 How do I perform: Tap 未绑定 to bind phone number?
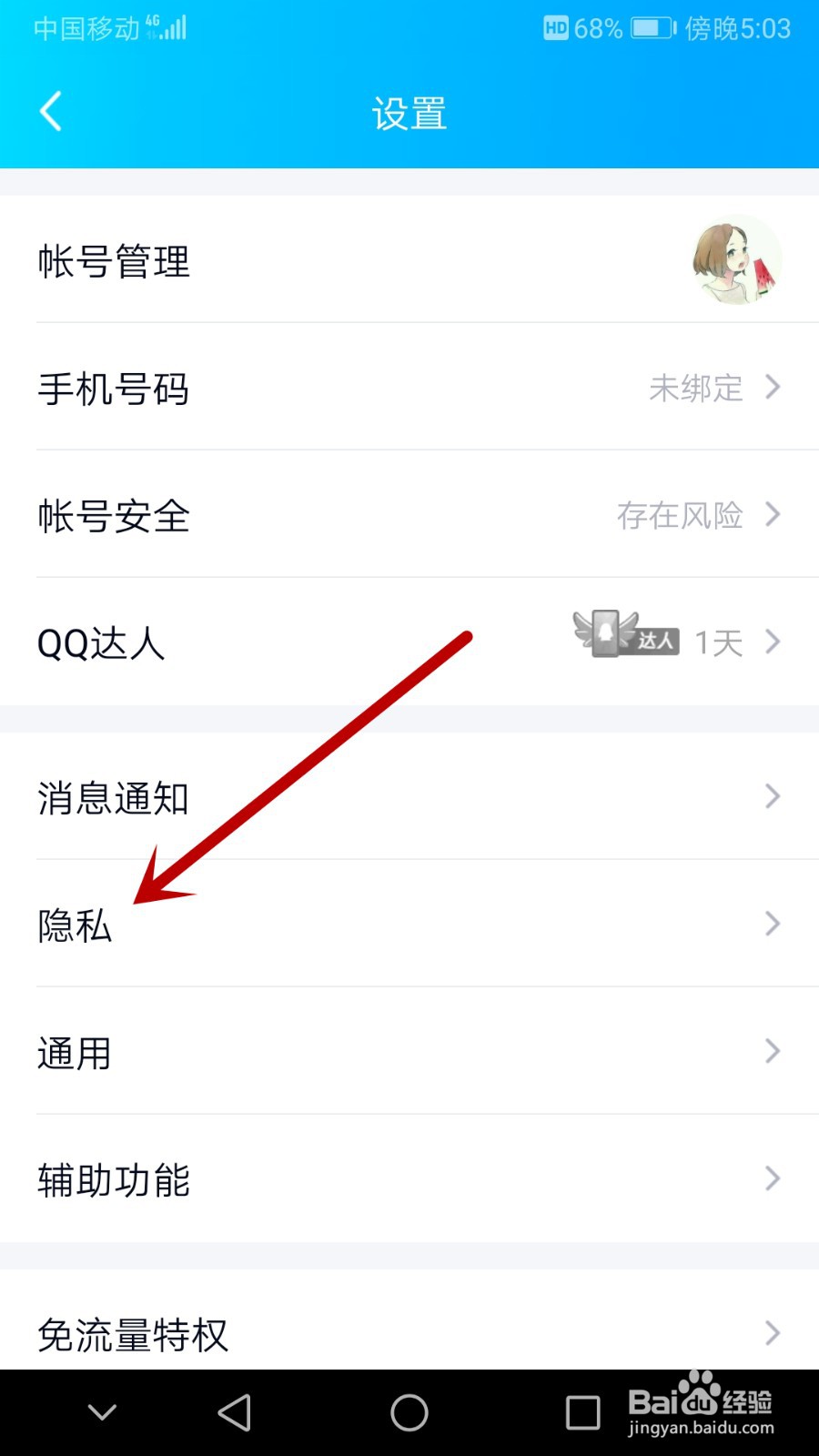(696, 389)
